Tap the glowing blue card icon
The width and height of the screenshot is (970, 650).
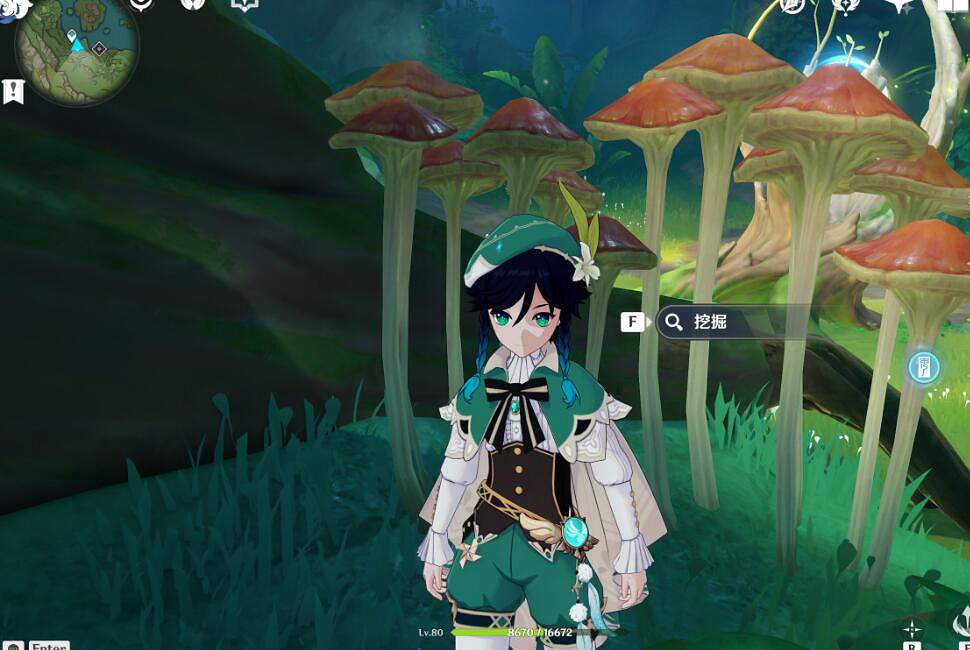pyautogui.click(x=924, y=368)
